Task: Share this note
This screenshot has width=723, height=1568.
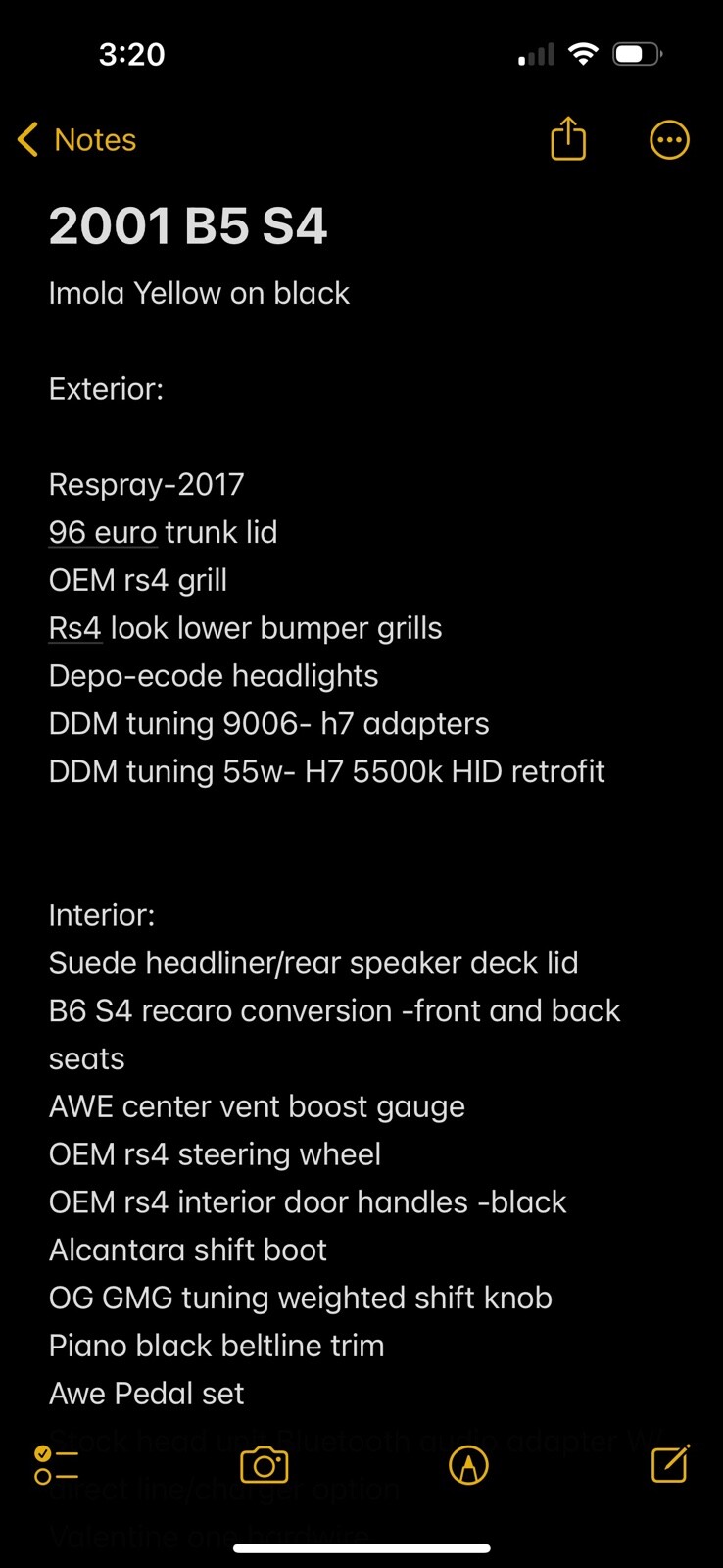Action: pyautogui.click(x=568, y=139)
